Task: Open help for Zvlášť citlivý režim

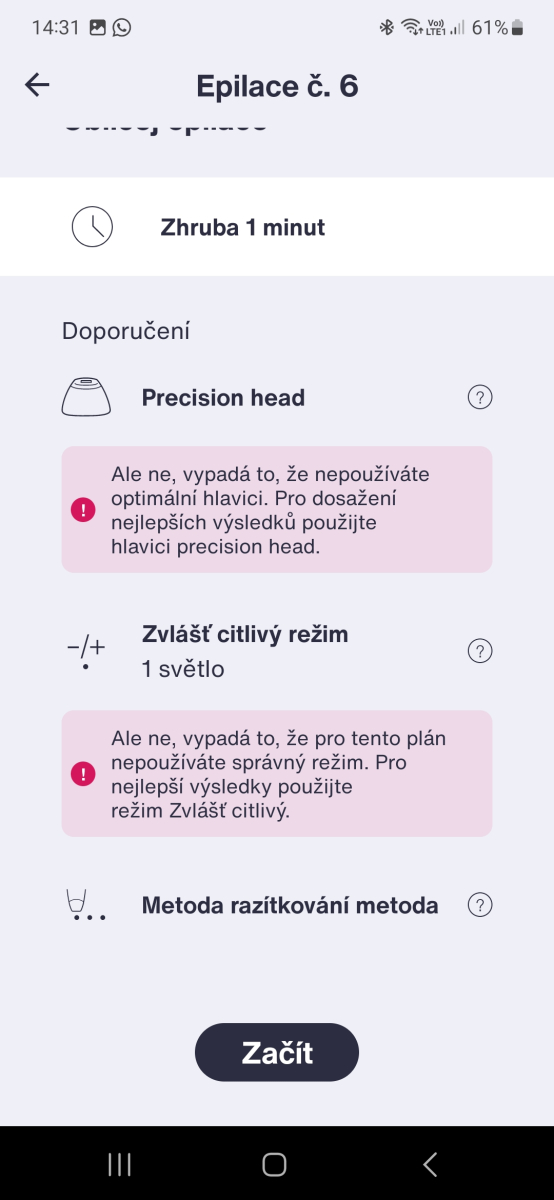Action: tap(480, 651)
